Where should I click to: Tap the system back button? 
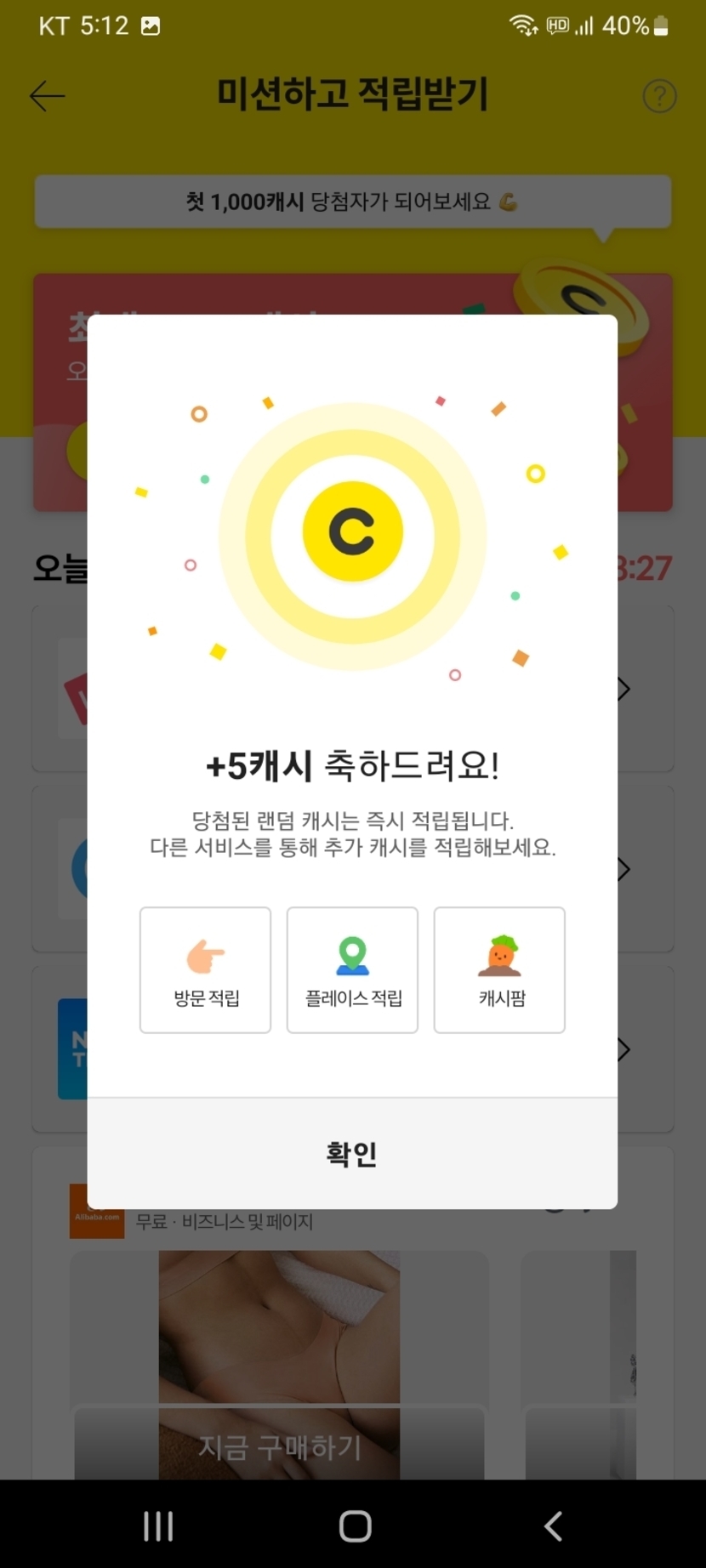tap(553, 1525)
